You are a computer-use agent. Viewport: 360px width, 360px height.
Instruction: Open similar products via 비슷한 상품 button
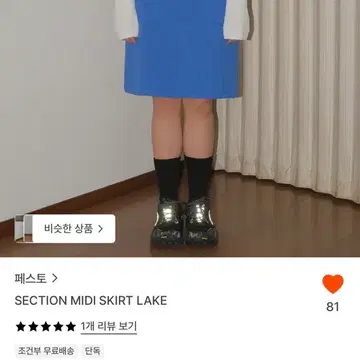[65, 229]
